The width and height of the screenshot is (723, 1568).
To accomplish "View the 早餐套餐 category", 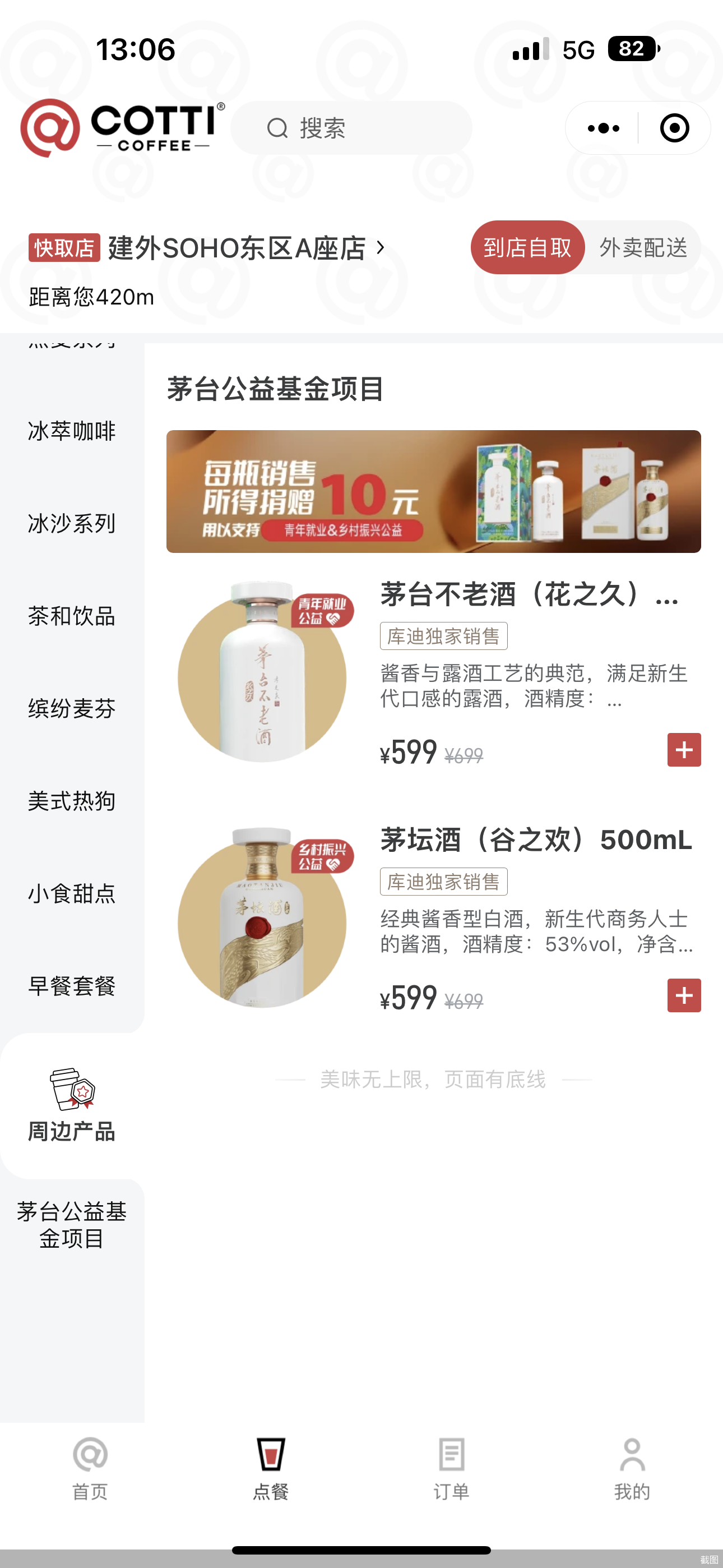I will coord(72,986).
